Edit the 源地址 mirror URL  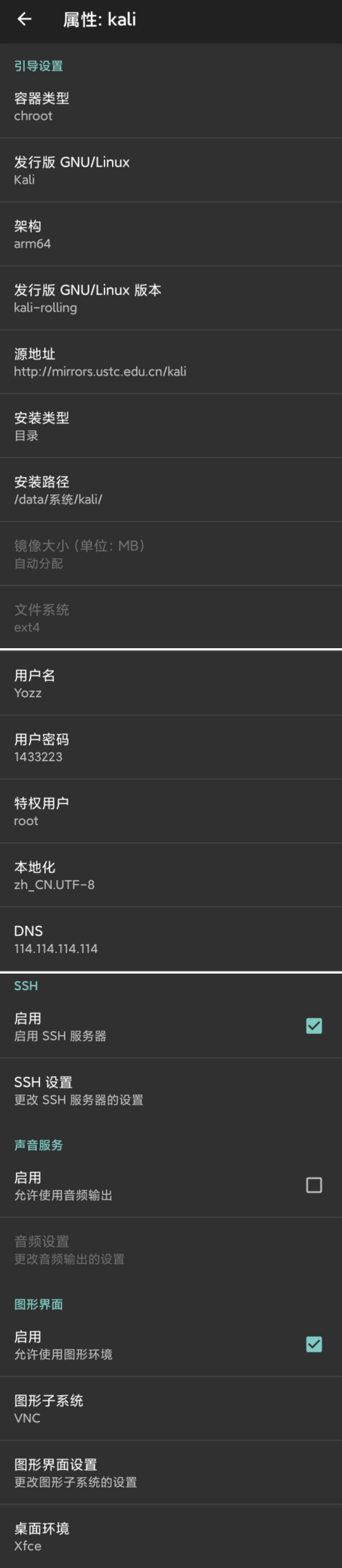[x=170, y=362]
